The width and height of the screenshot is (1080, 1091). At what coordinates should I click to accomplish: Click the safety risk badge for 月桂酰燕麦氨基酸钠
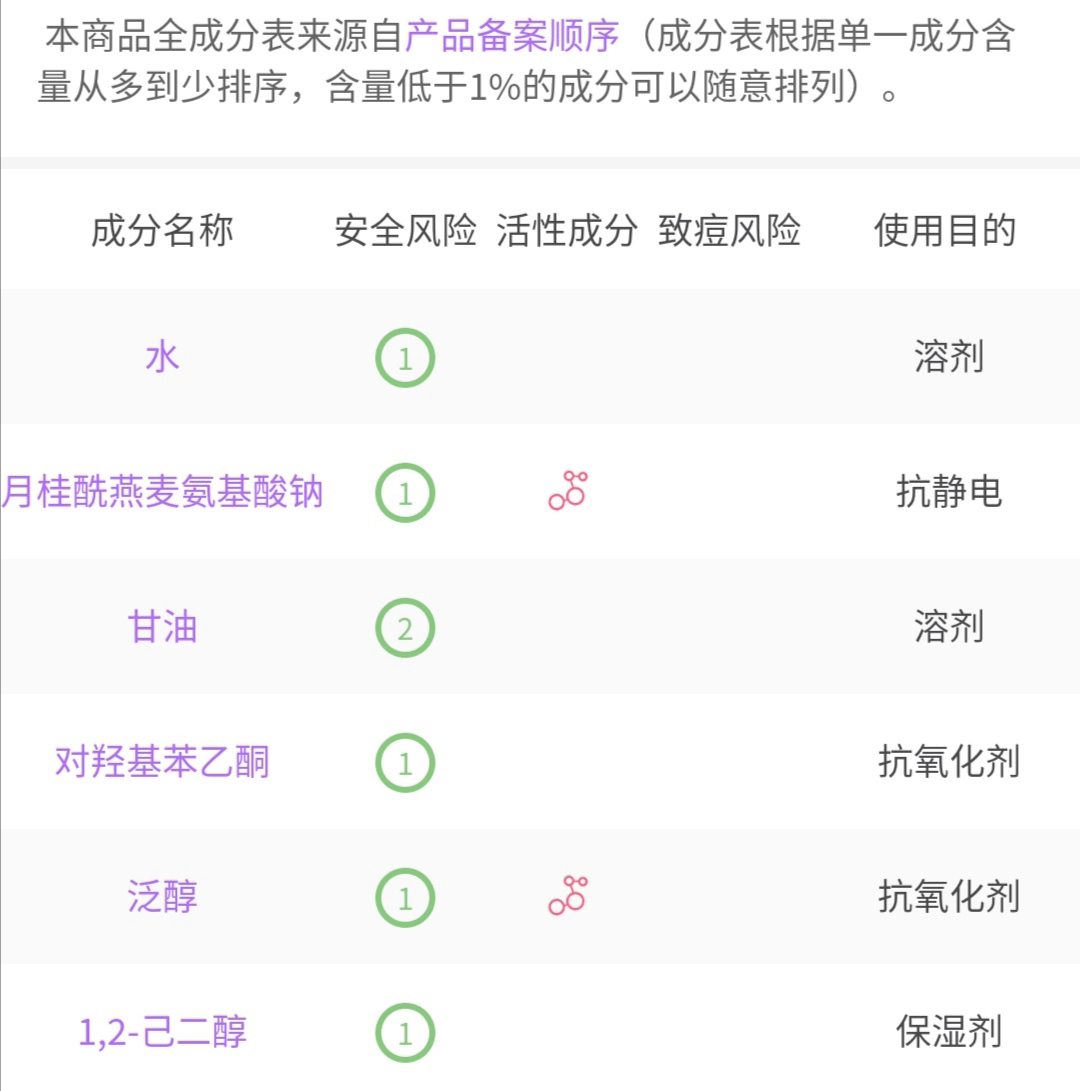coord(404,491)
